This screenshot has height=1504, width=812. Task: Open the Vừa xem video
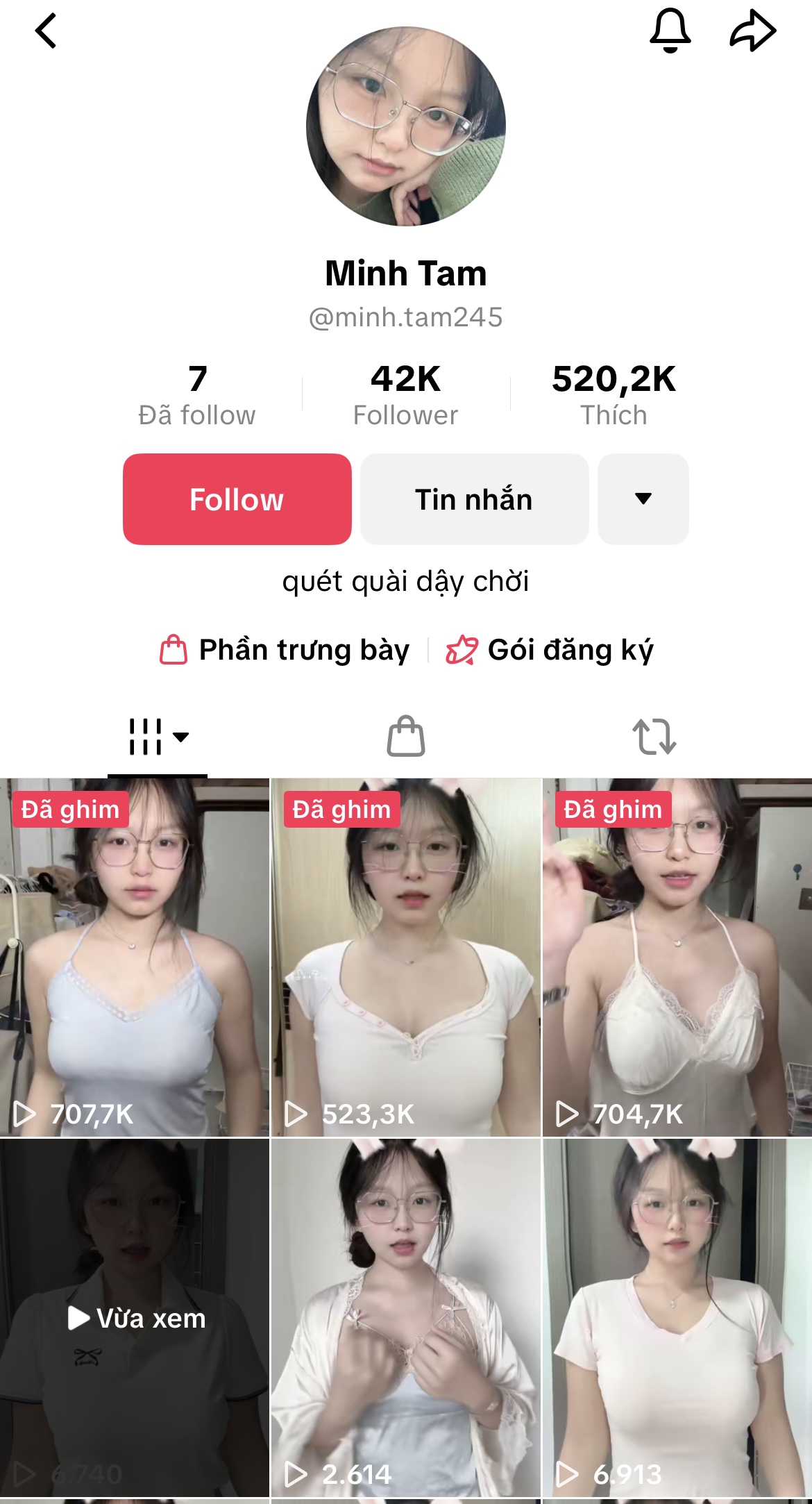click(x=134, y=1318)
